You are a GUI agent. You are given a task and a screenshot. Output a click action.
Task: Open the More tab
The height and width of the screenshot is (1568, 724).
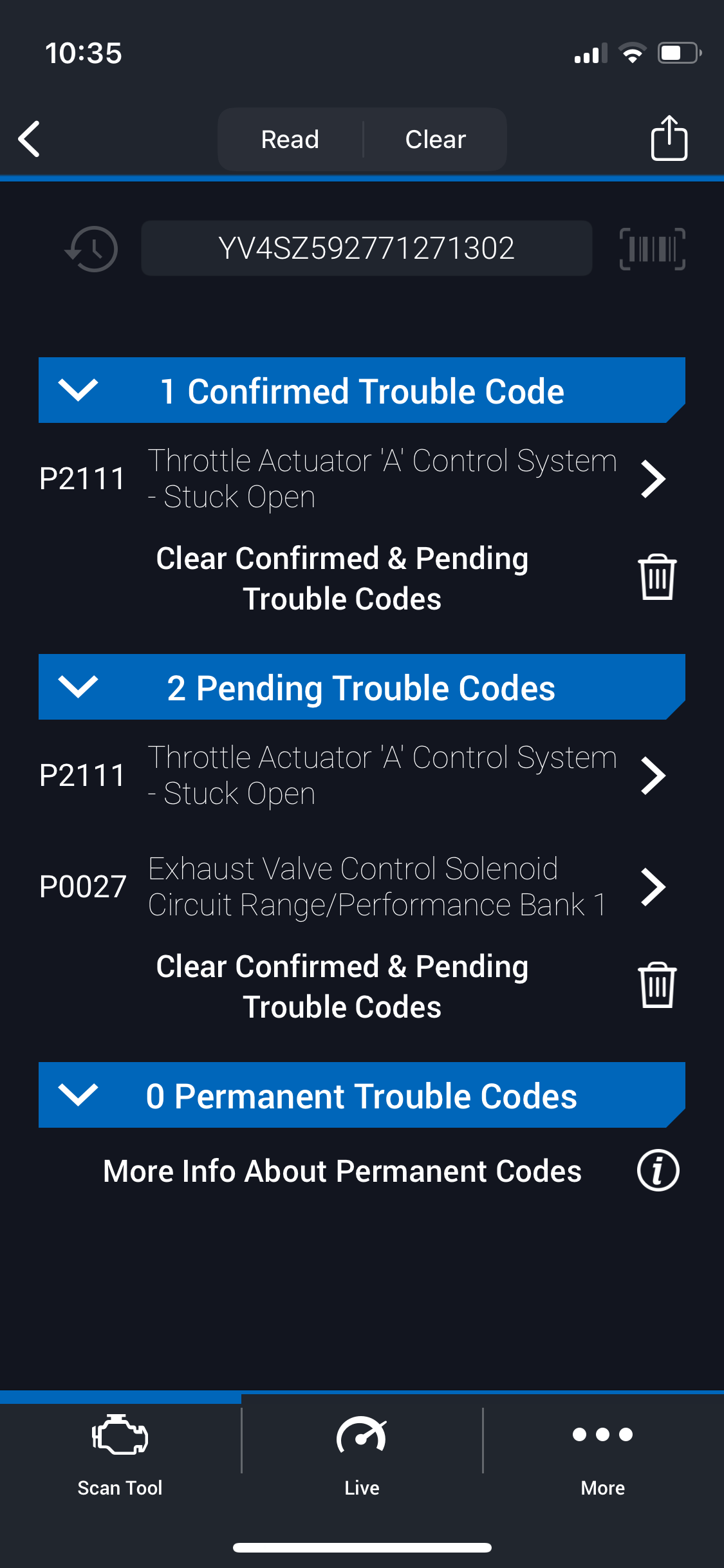(603, 1456)
